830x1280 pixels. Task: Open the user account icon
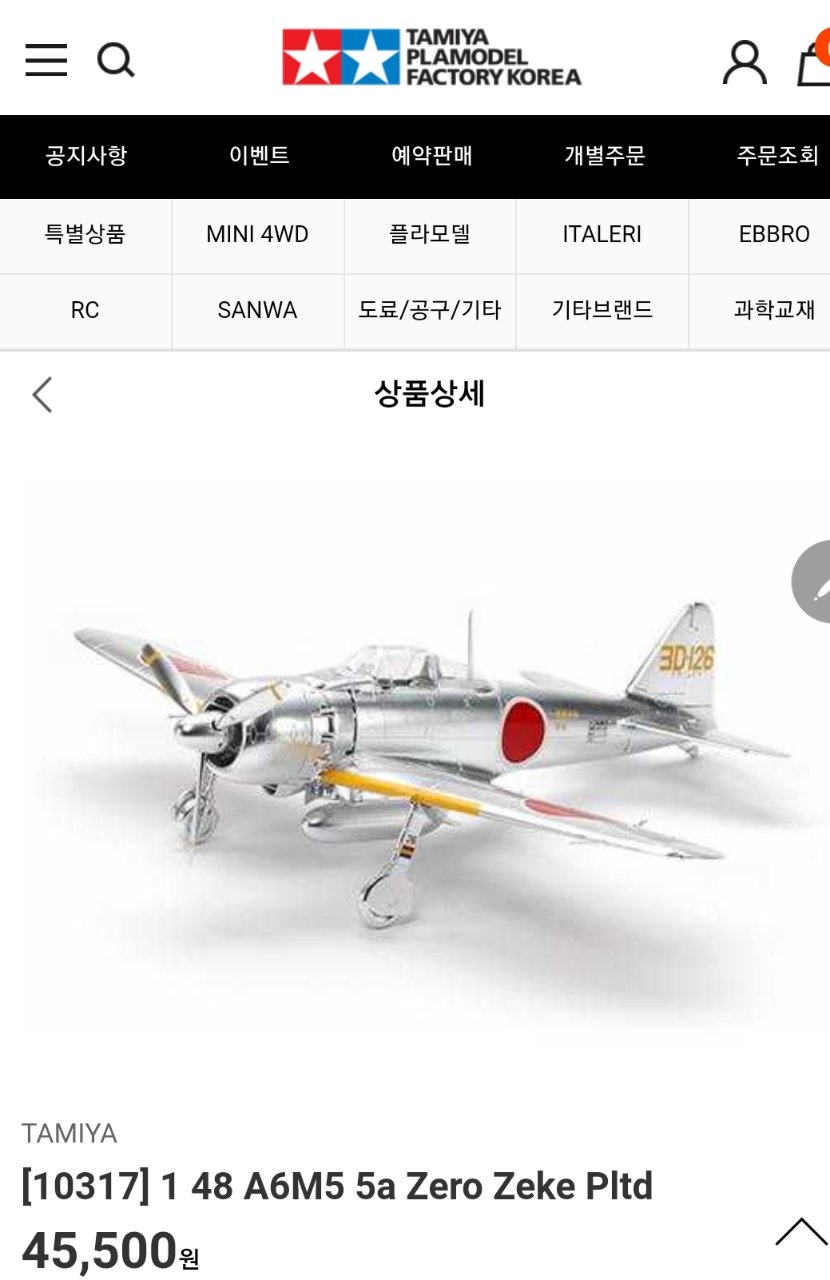pyautogui.click(x=744, y=62)
